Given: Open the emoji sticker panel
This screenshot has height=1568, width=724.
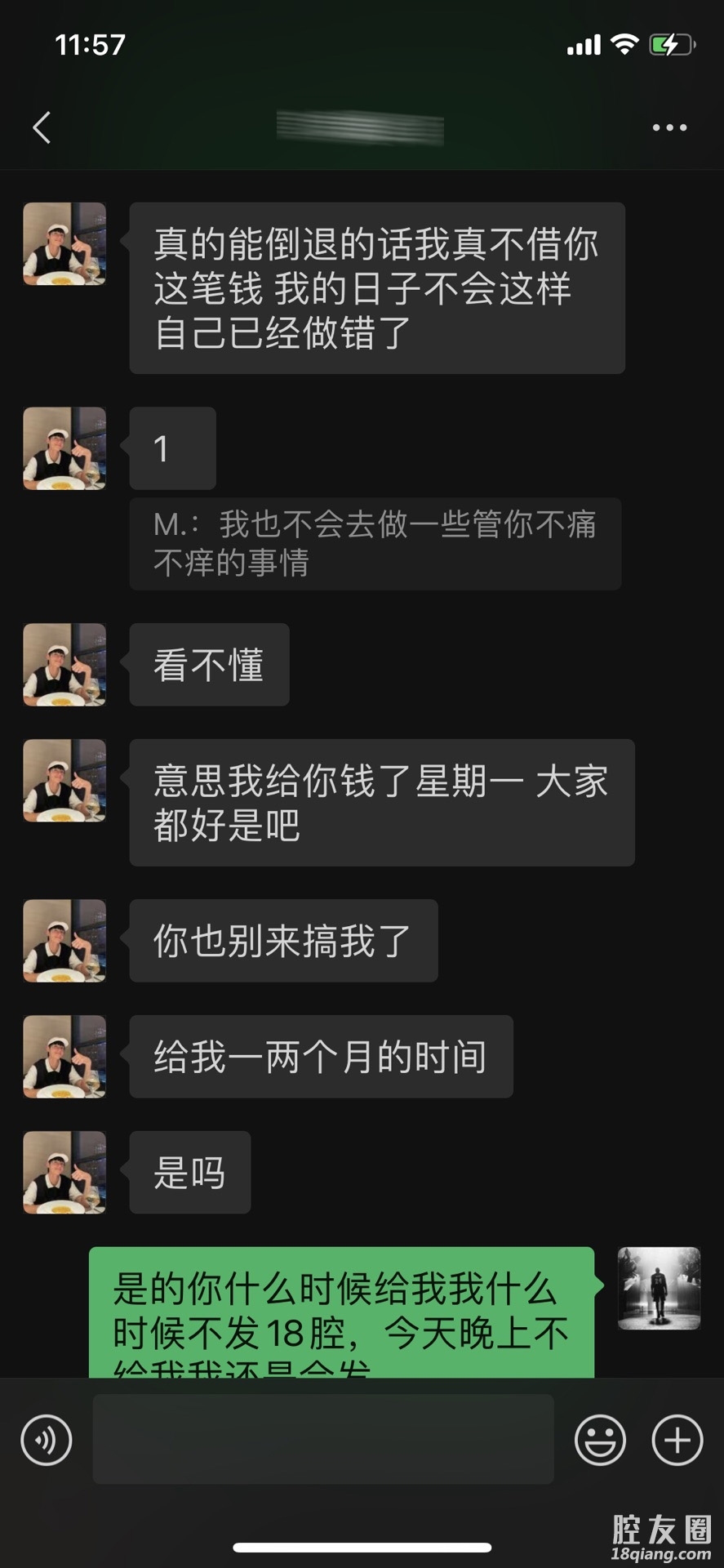Looking at the screenshot, I should [x=600, y=1440].
